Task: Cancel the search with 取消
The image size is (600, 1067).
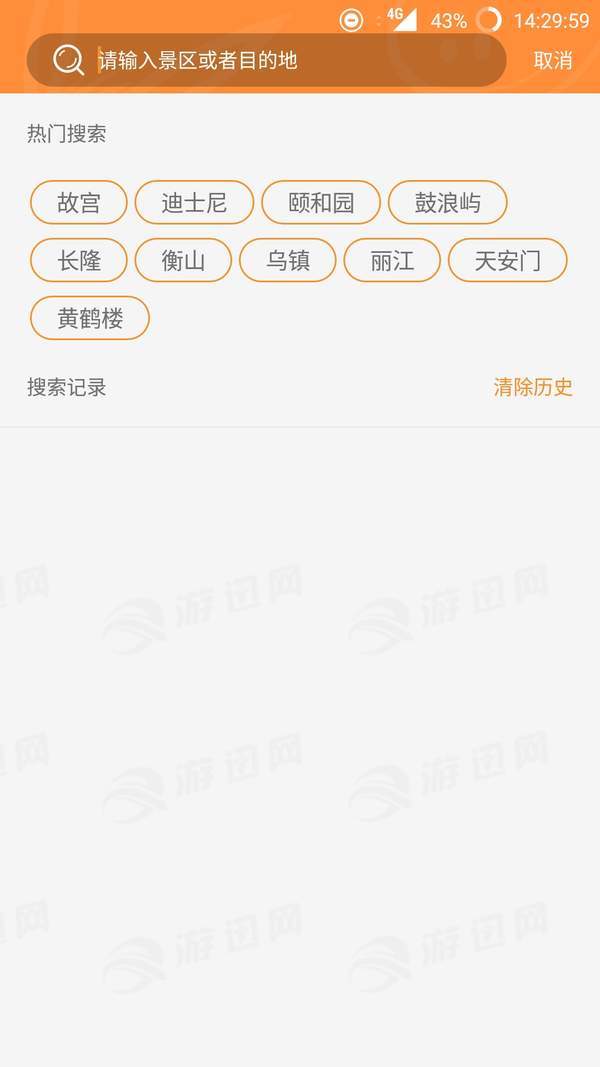Action: (552, 61)
